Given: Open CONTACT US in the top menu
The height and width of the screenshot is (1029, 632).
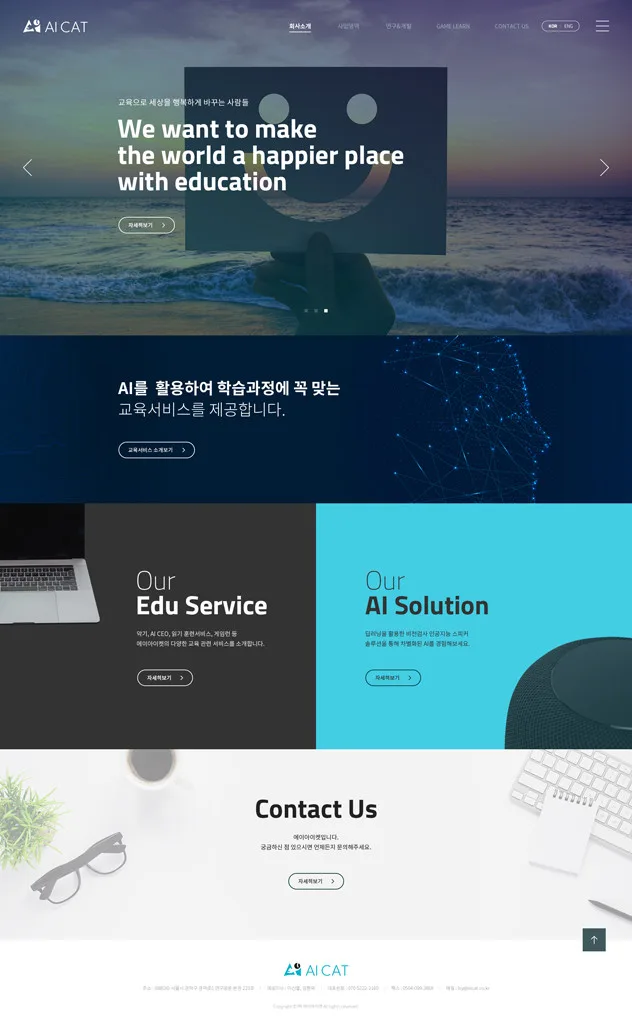Looking at the screenshot, I should 511,26.
